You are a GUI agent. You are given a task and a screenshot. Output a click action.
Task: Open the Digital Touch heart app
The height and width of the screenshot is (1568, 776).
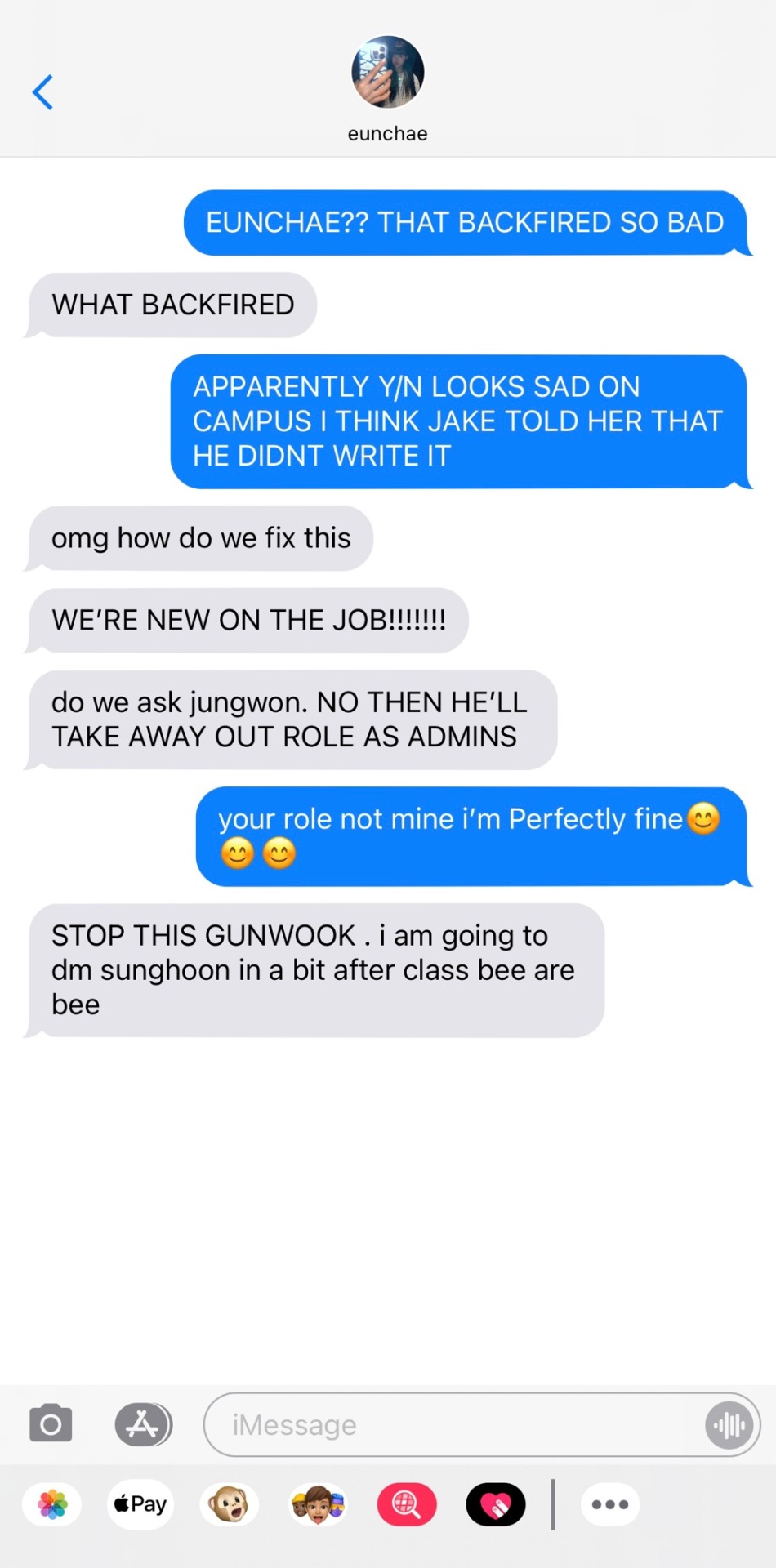pos(496,1503)
